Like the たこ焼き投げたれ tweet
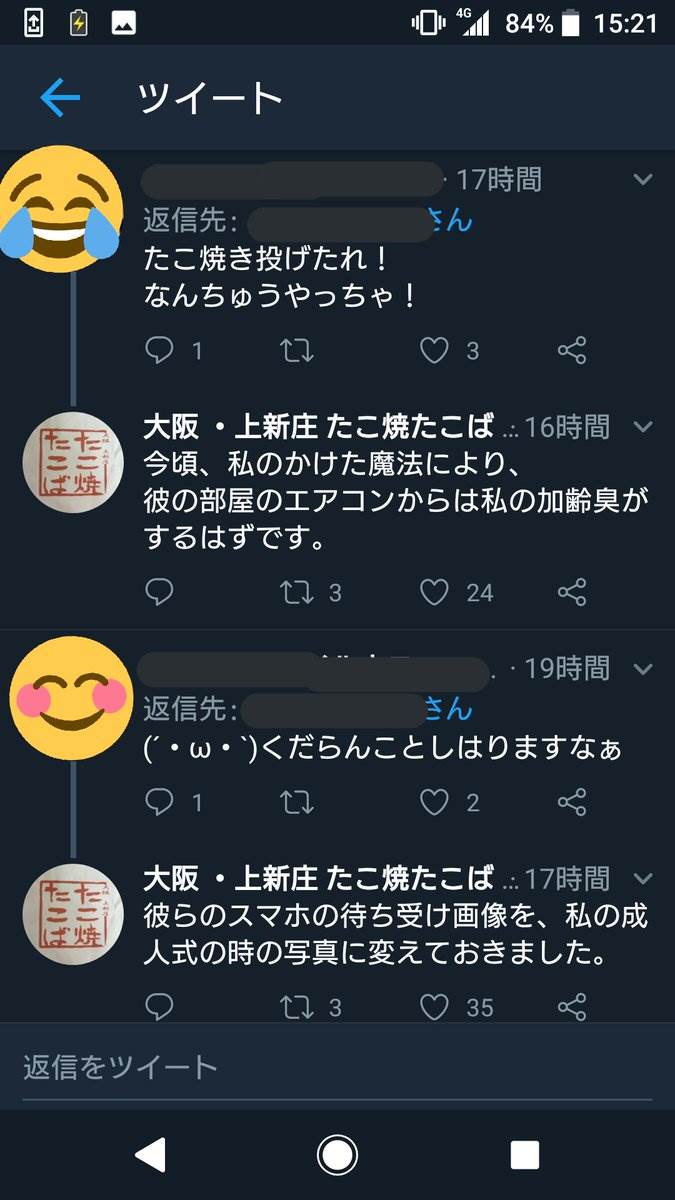The width and height of the screenshot is (675, 1200). [x=434, y=350]
